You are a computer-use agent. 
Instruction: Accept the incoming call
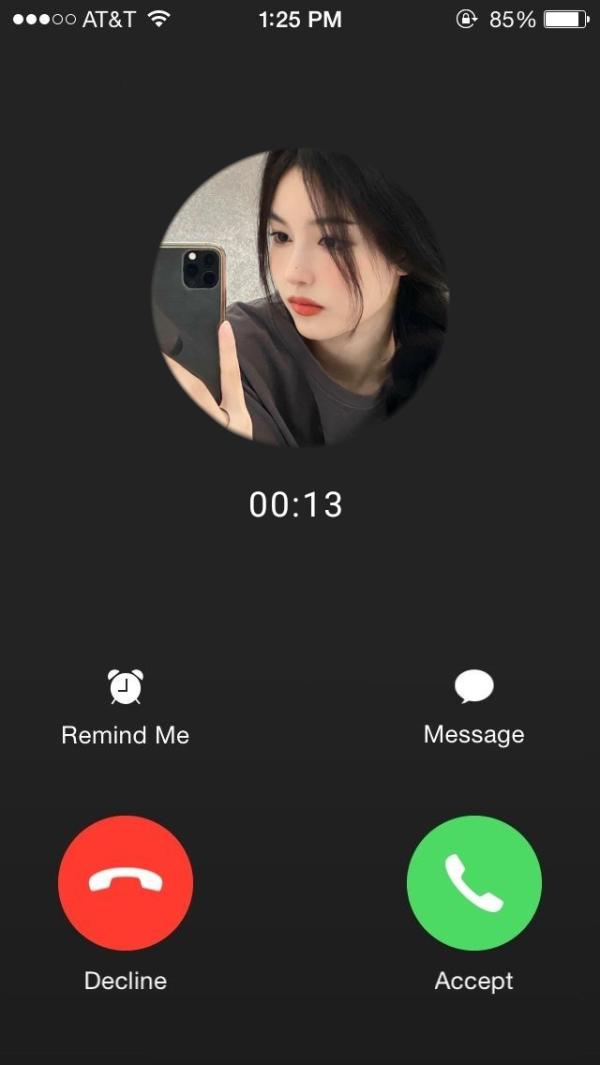[x=474, y=883]
